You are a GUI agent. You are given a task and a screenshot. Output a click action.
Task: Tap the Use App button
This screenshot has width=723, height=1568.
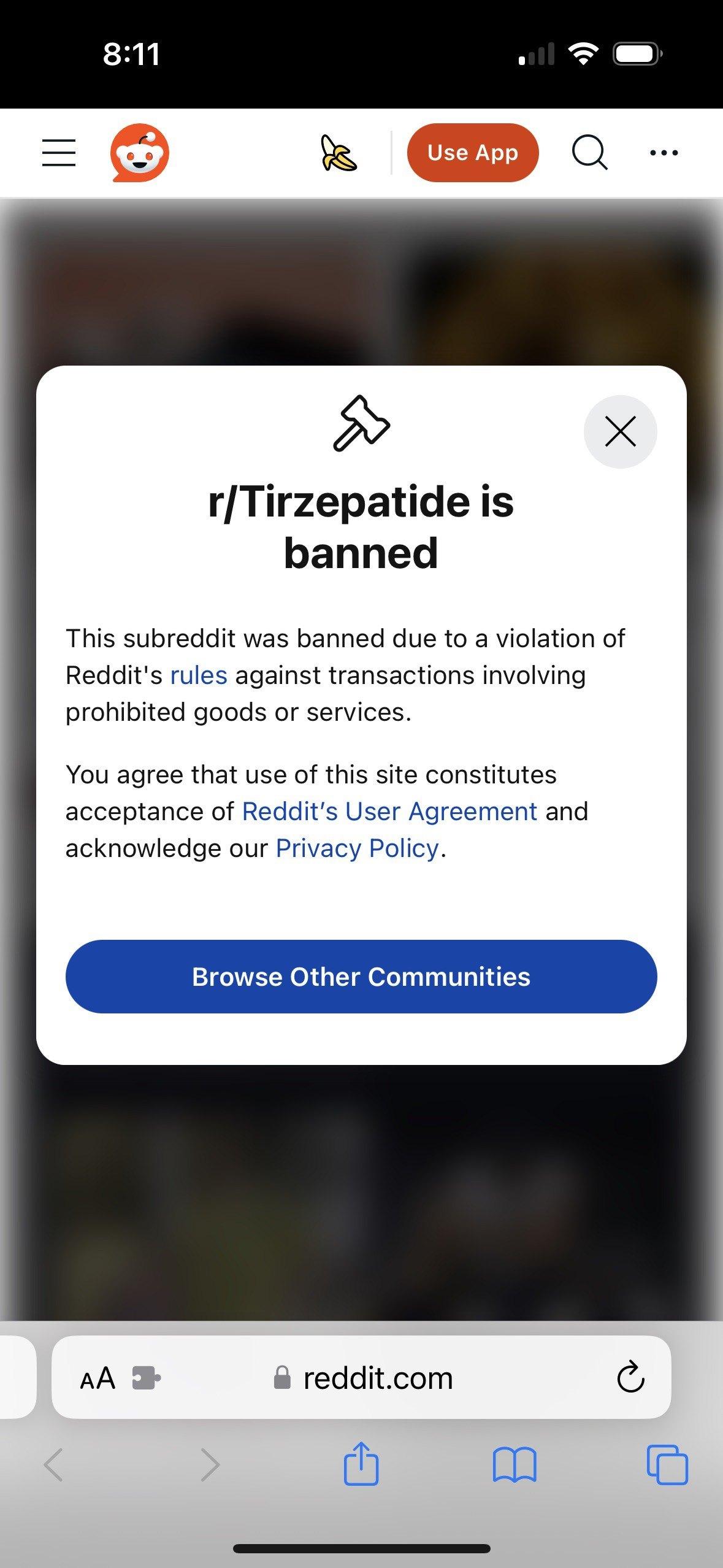click(473, 153)
